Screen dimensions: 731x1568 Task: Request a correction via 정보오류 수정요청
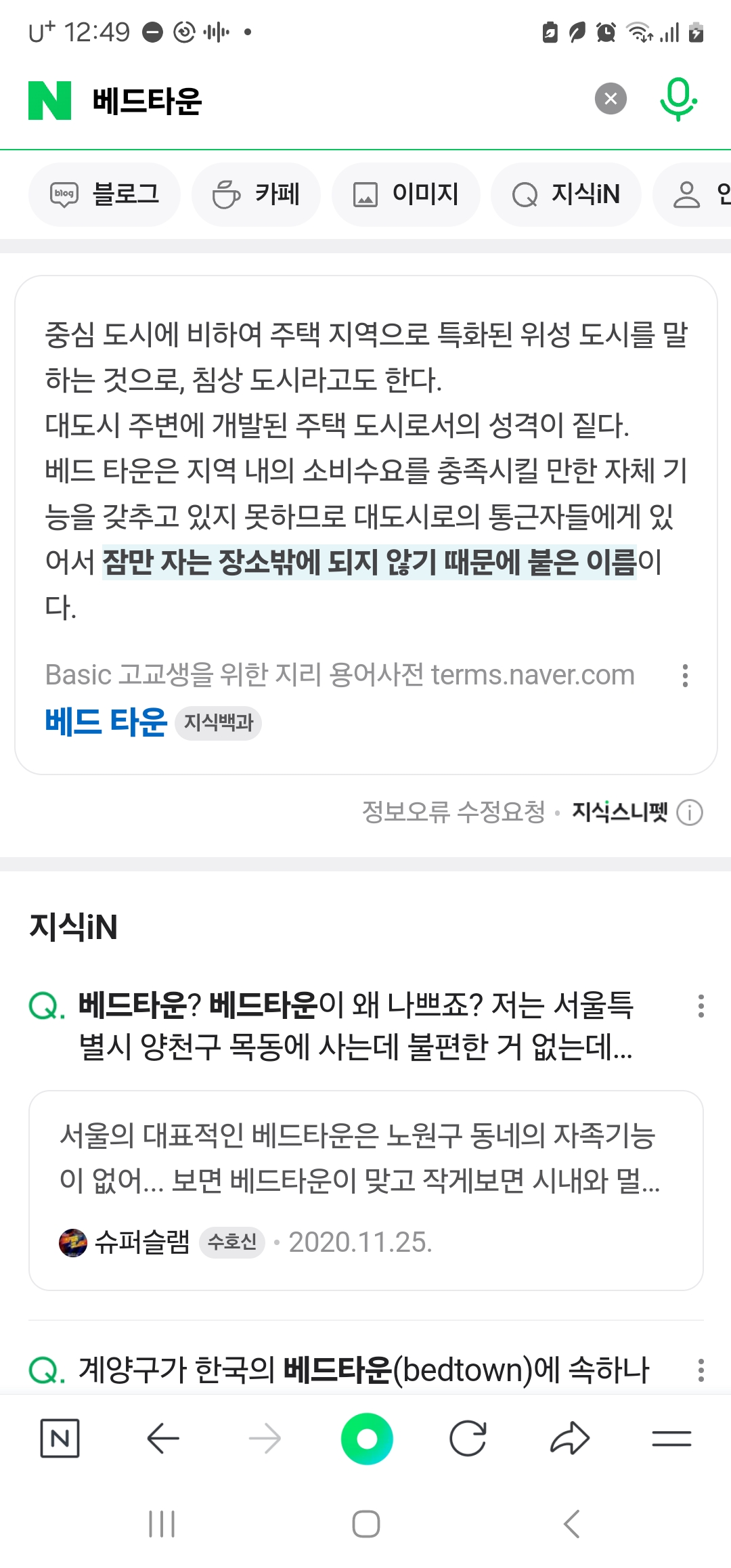tap(453, 812)
